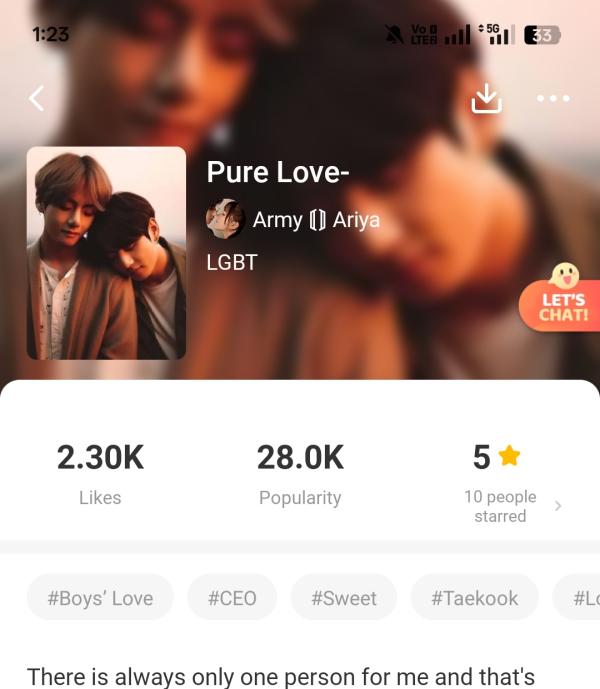This screenshot has height=689, width=600.
Task: Open the three-dot overflow menu
Action: coord(553,98)
